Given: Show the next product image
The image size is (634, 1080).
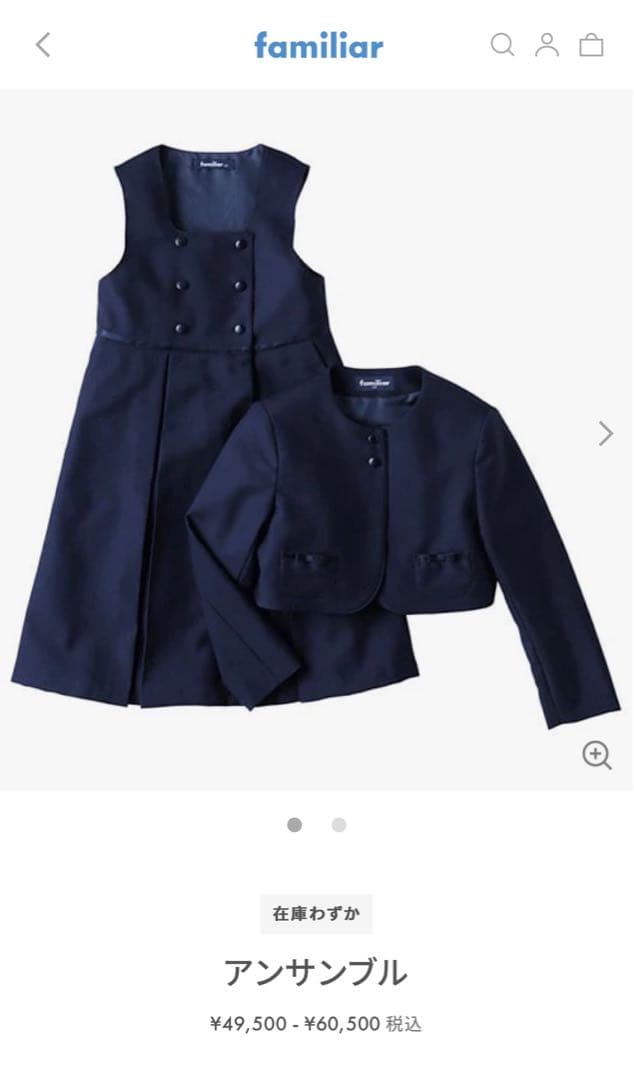Looking at the screenshot, I should coord(605,433).
